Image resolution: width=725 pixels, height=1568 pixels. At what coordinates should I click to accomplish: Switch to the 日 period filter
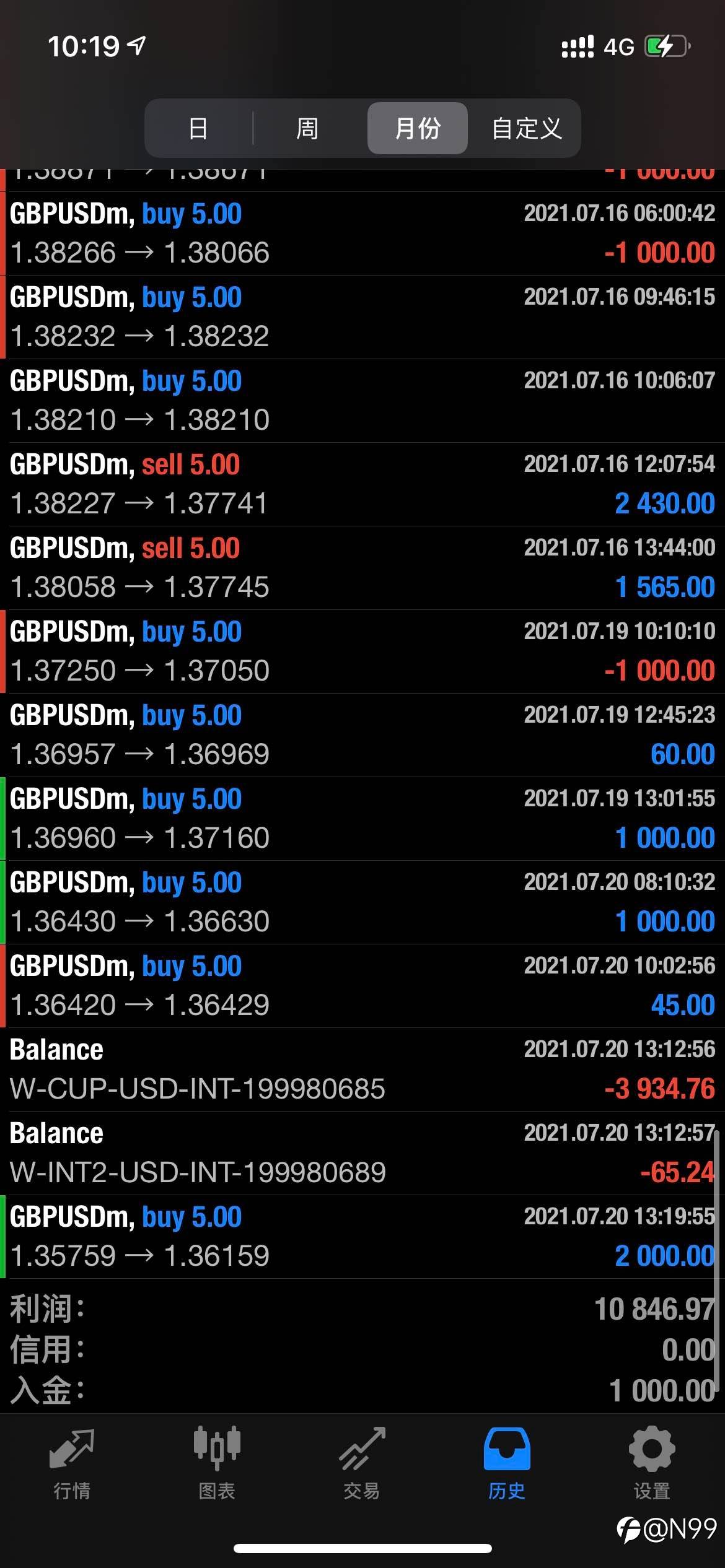click(198, 128)
